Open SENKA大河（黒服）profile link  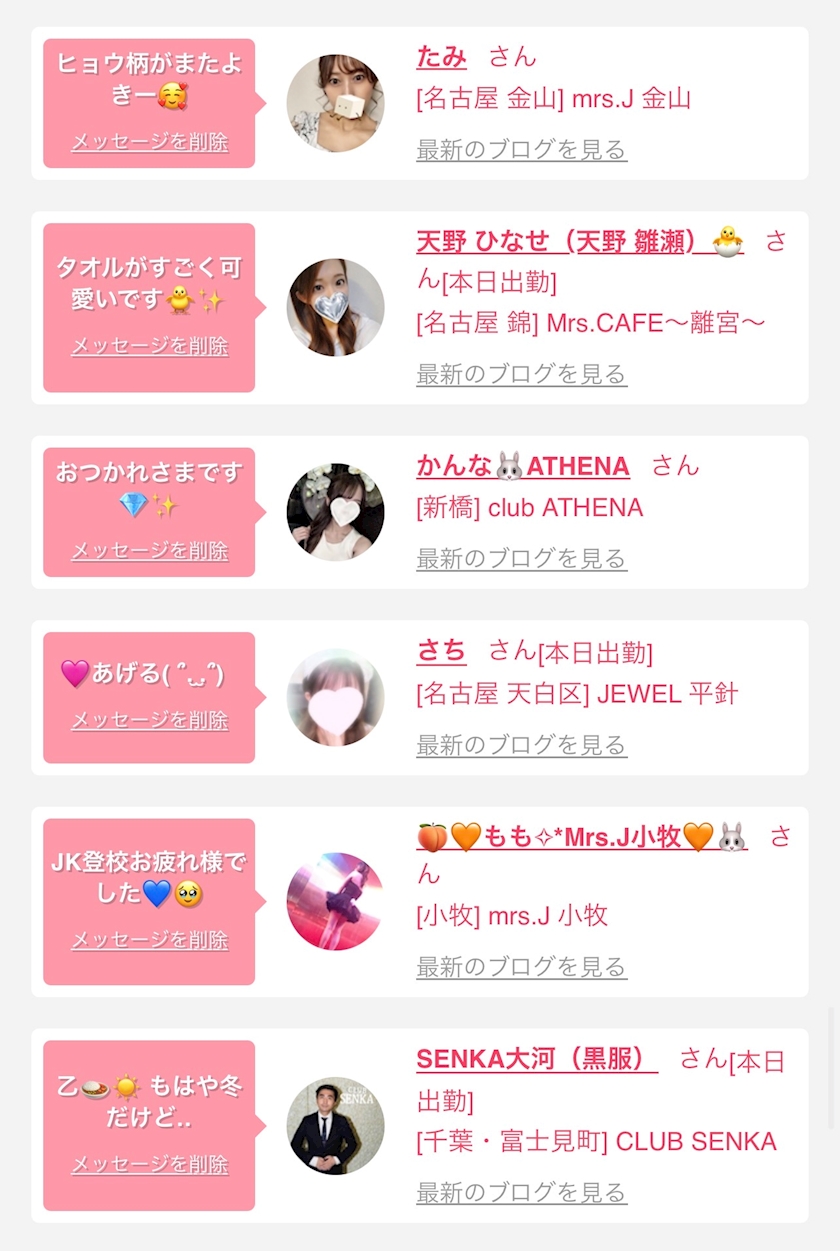point(537,1059)
